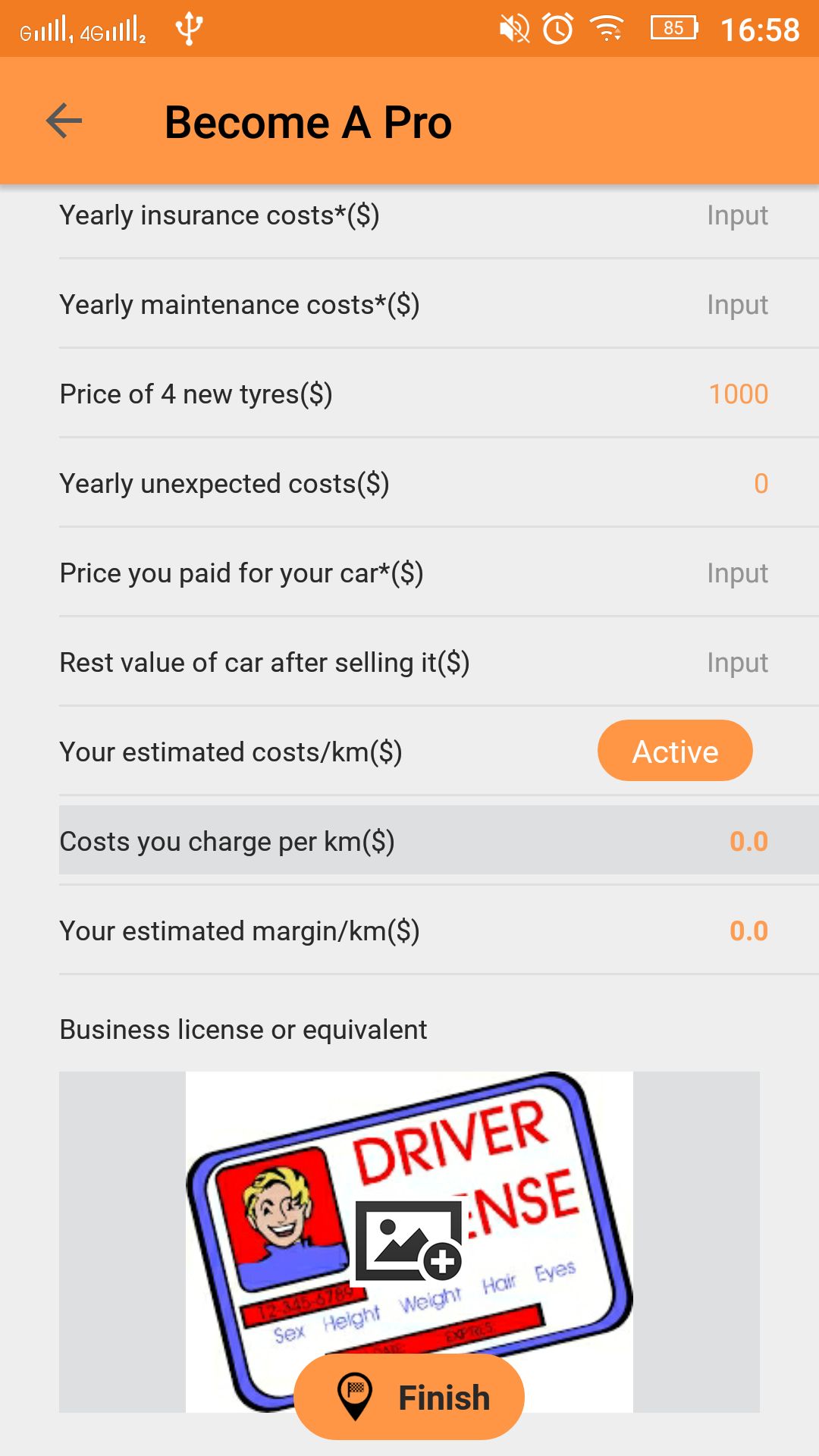Enter rest value of car after selling
Viewport: 819px width, 1456px height.
point(737,663)
